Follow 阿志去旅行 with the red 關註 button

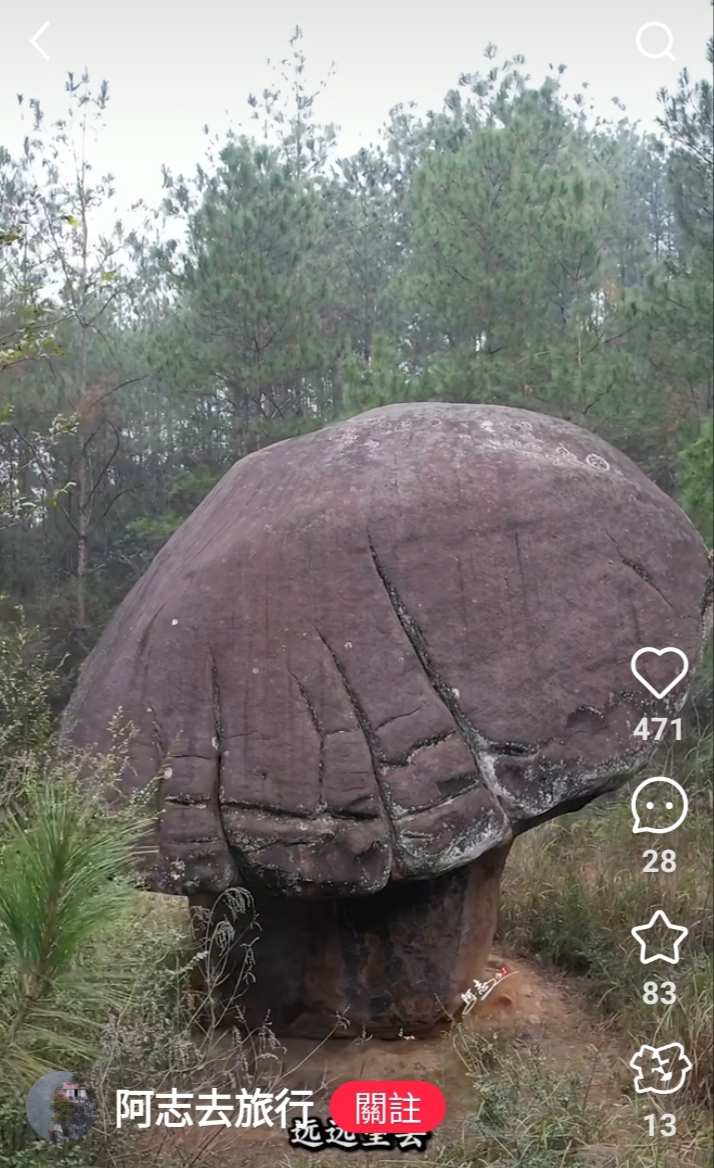(x=388, y=1108)
